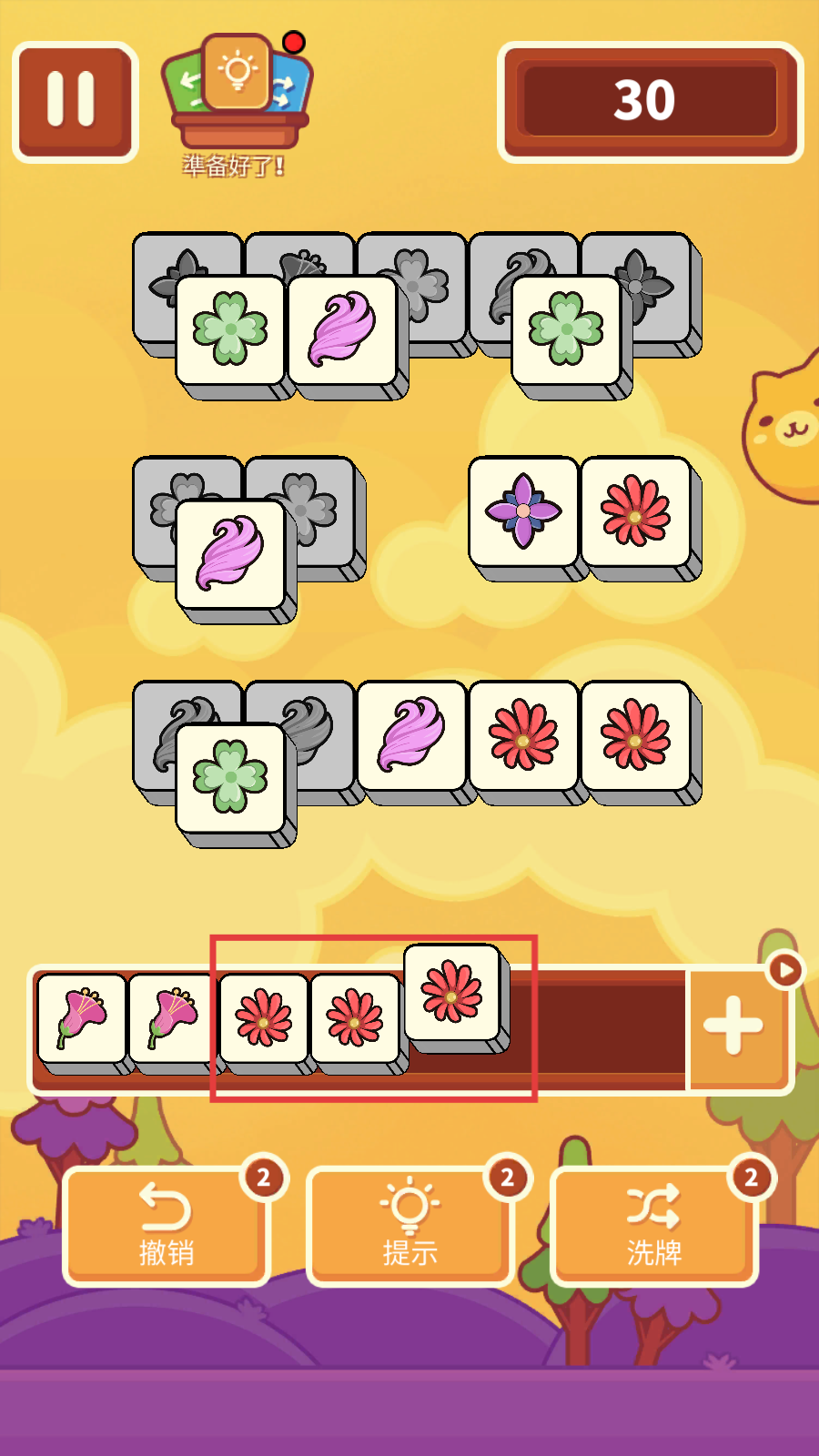Viewport: 819px width, 1456px height.
Task: Shuffle the tiles with 洗牌
Action: tap(654, 1225)
